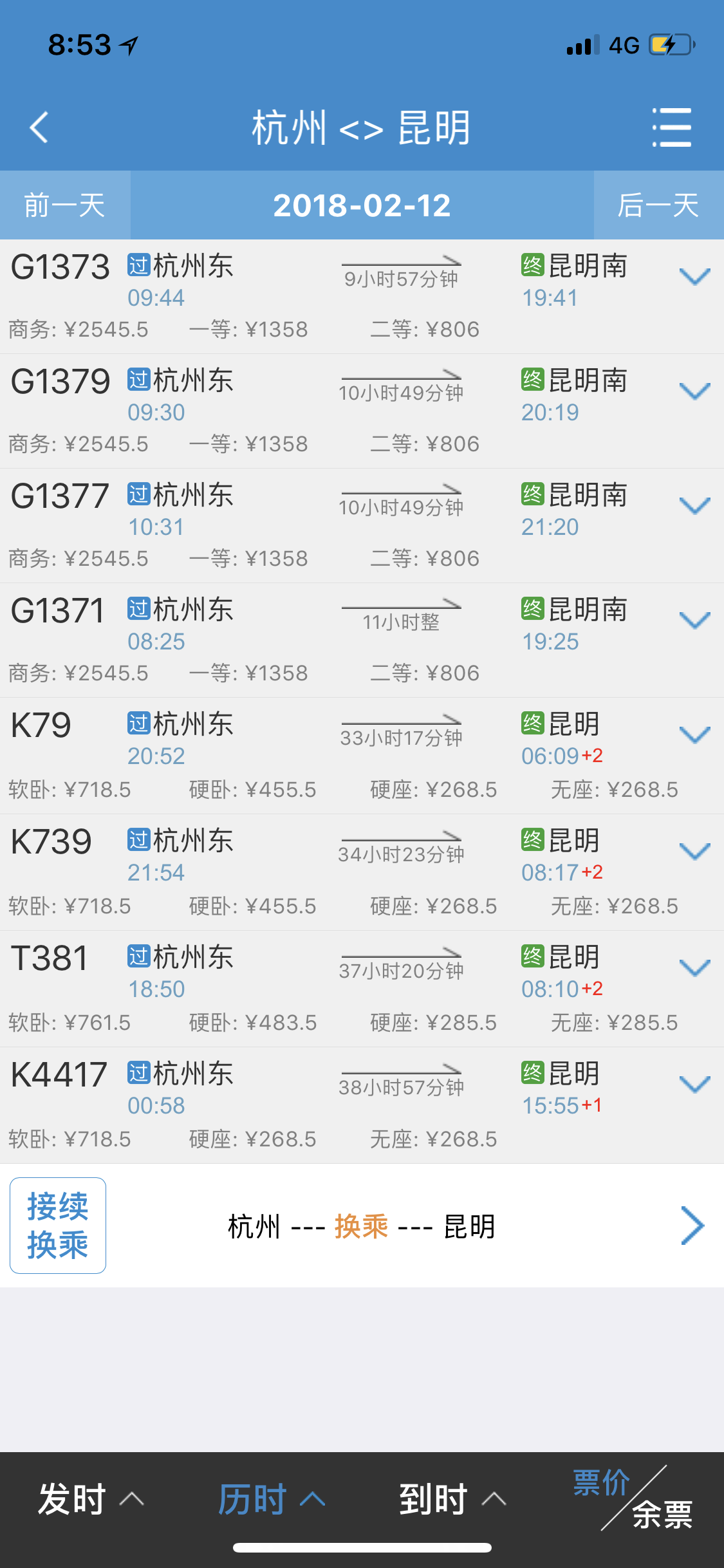
Task: Expand details for train K79
Action: click(694, 735)
